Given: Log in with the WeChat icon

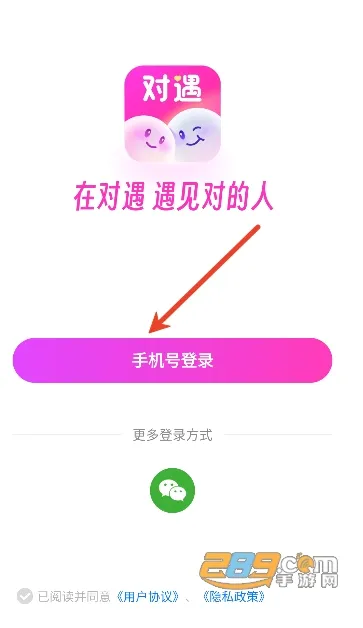Looking at the screenshot, I should [172, 490].
